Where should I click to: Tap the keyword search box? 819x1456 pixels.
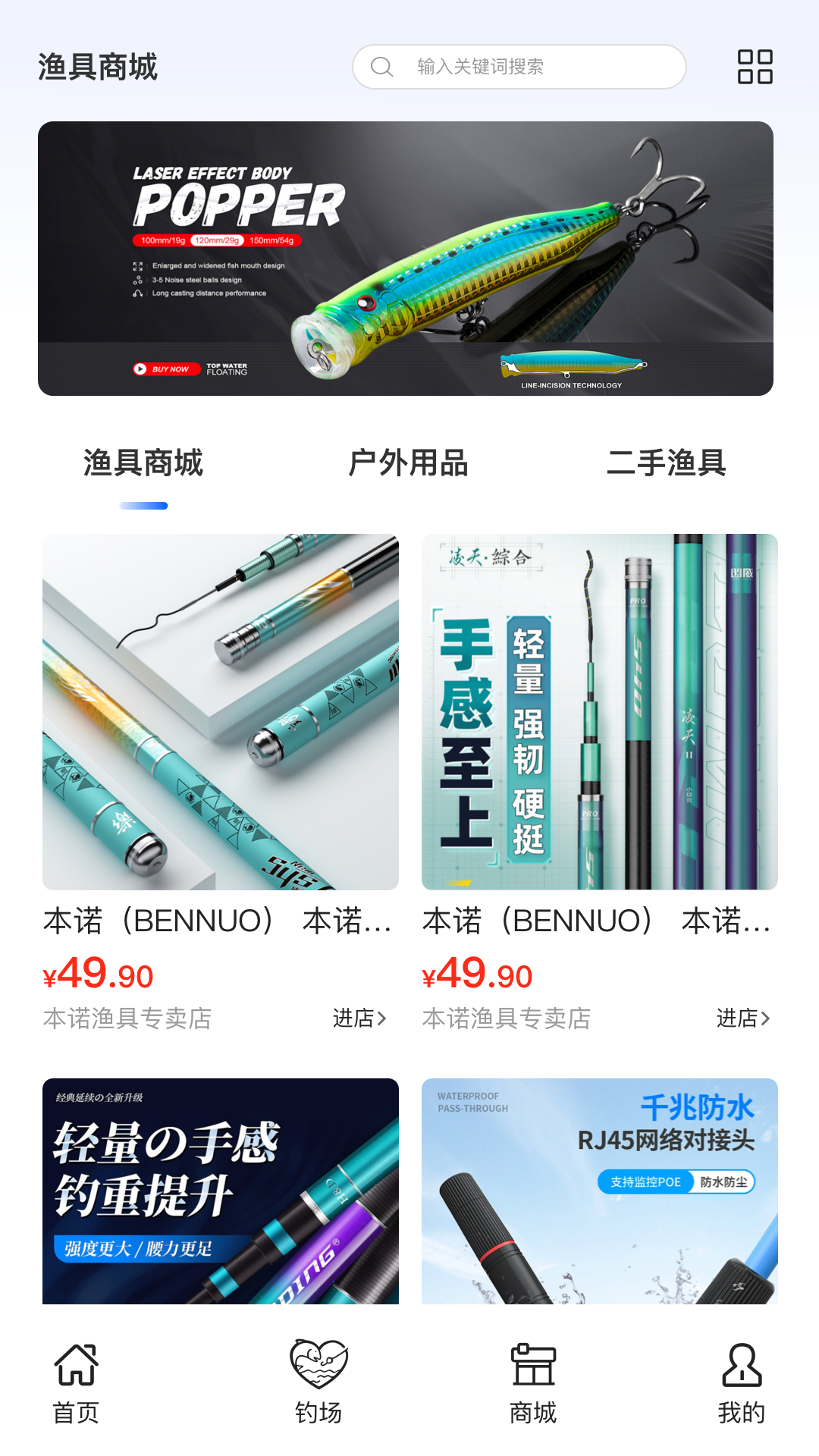519,67
